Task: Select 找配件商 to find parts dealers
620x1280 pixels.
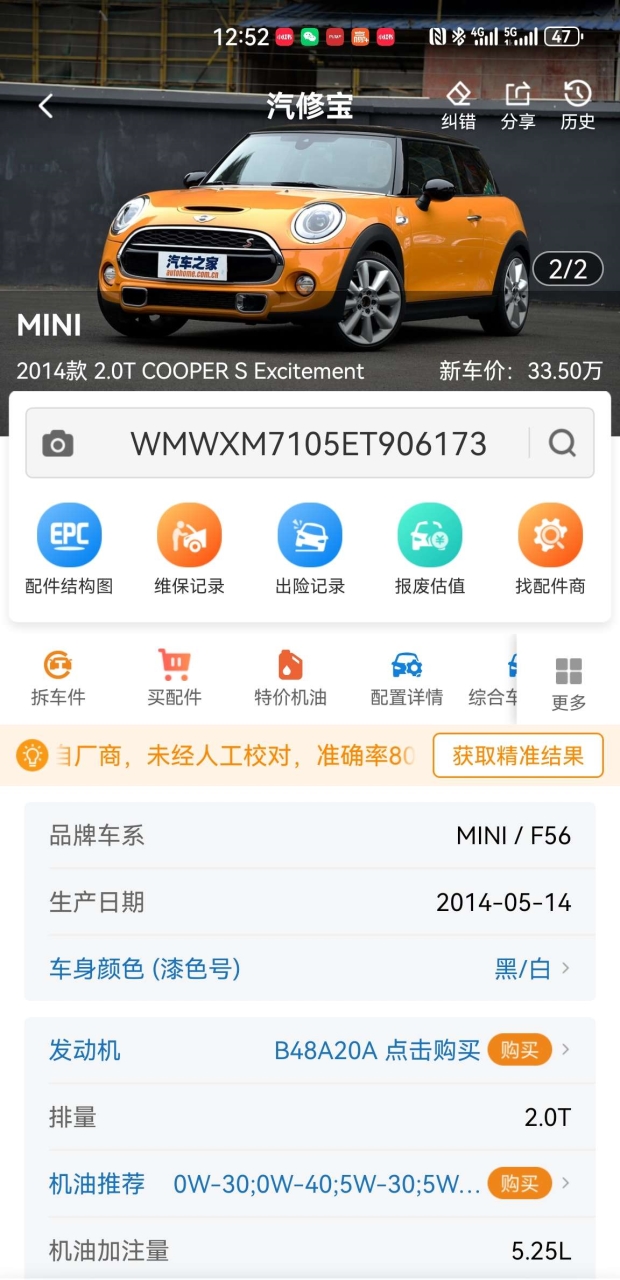Action: tap(550, 550)
